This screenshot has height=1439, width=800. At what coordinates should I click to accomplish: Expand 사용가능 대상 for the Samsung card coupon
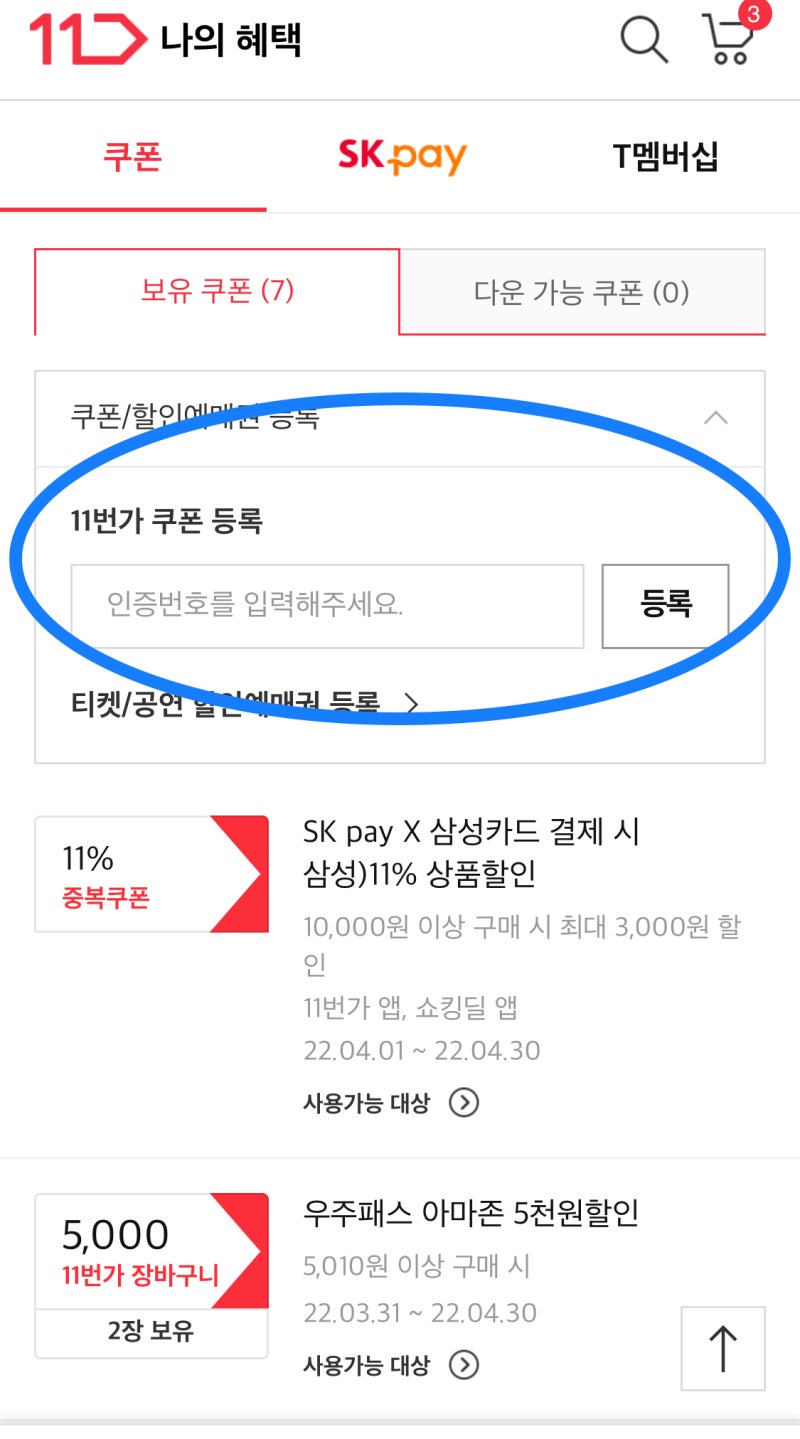(388, 1102)
